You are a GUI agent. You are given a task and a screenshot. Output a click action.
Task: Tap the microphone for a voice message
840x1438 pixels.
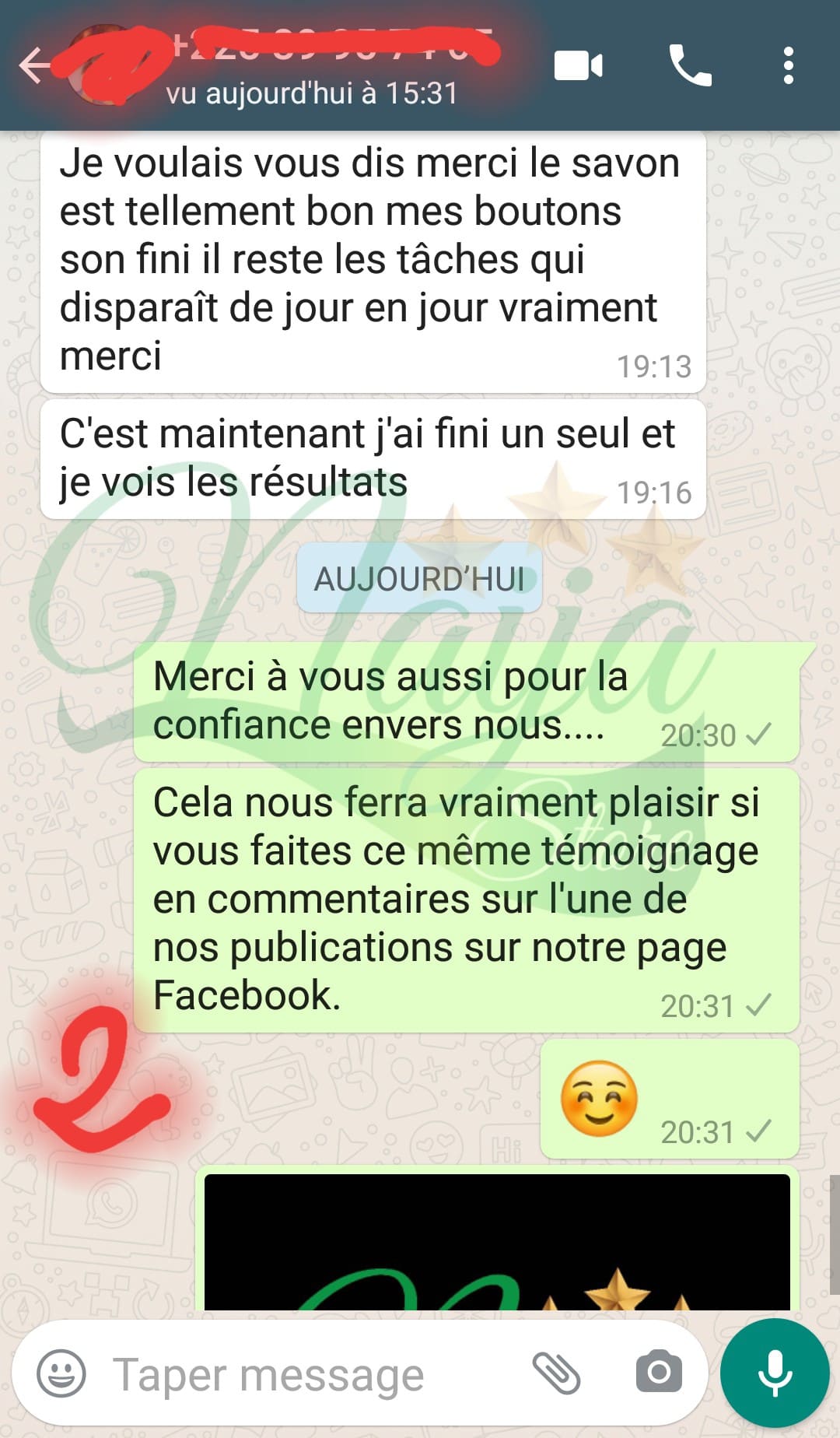pos(775,1373)
